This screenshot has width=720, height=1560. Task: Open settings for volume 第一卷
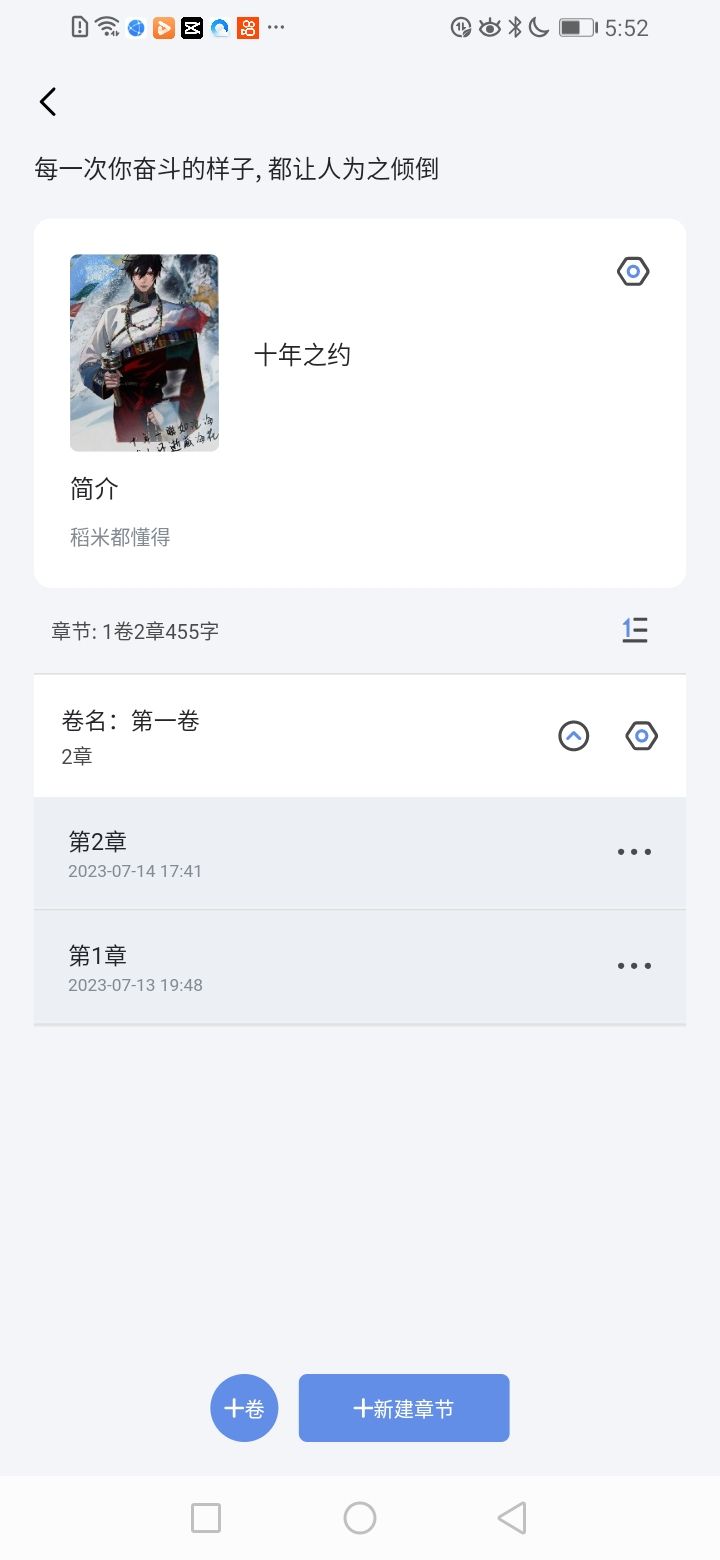[641, 736]
